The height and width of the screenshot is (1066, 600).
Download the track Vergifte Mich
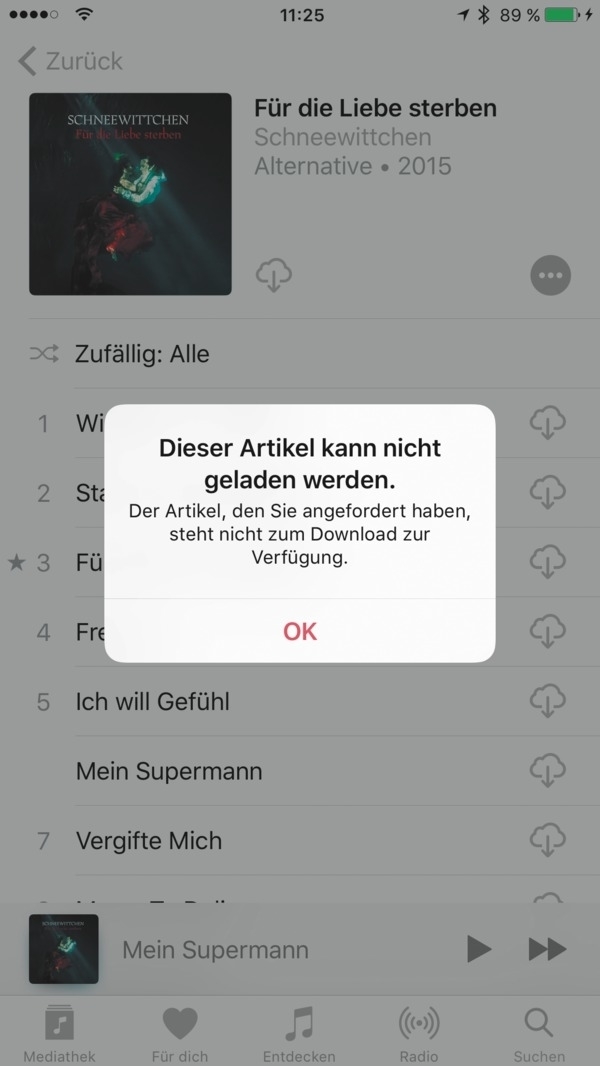[x=547, y=840]
